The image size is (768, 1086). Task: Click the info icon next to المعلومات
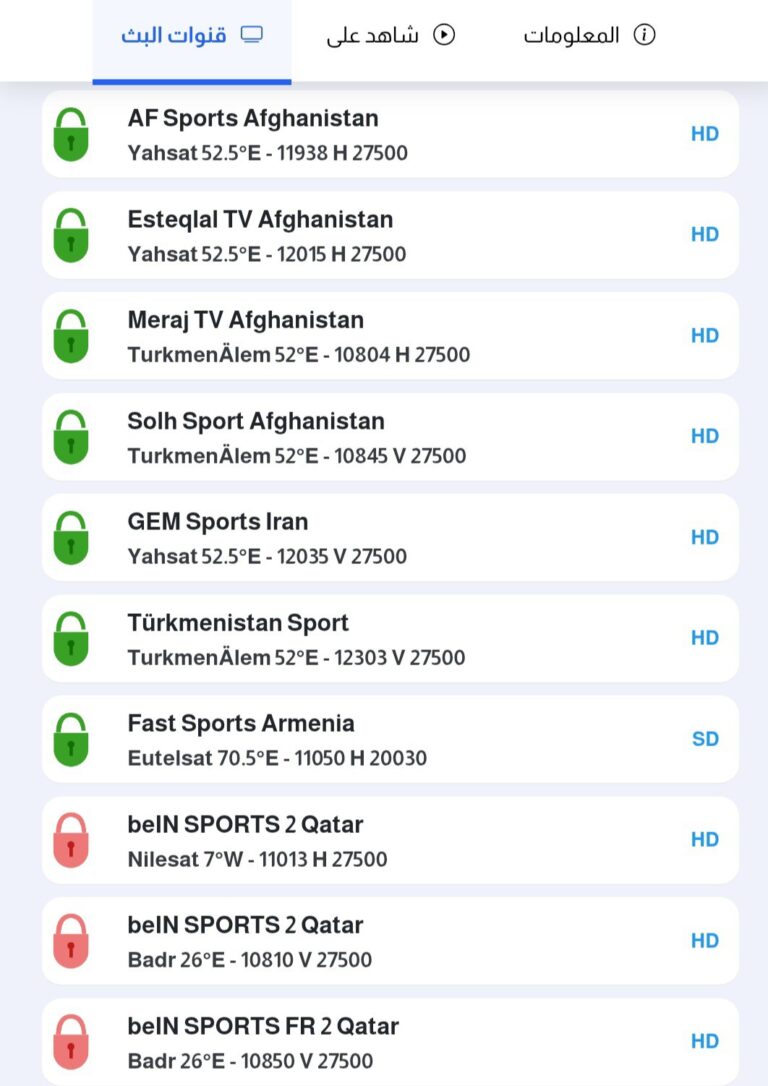click(647, 34)
